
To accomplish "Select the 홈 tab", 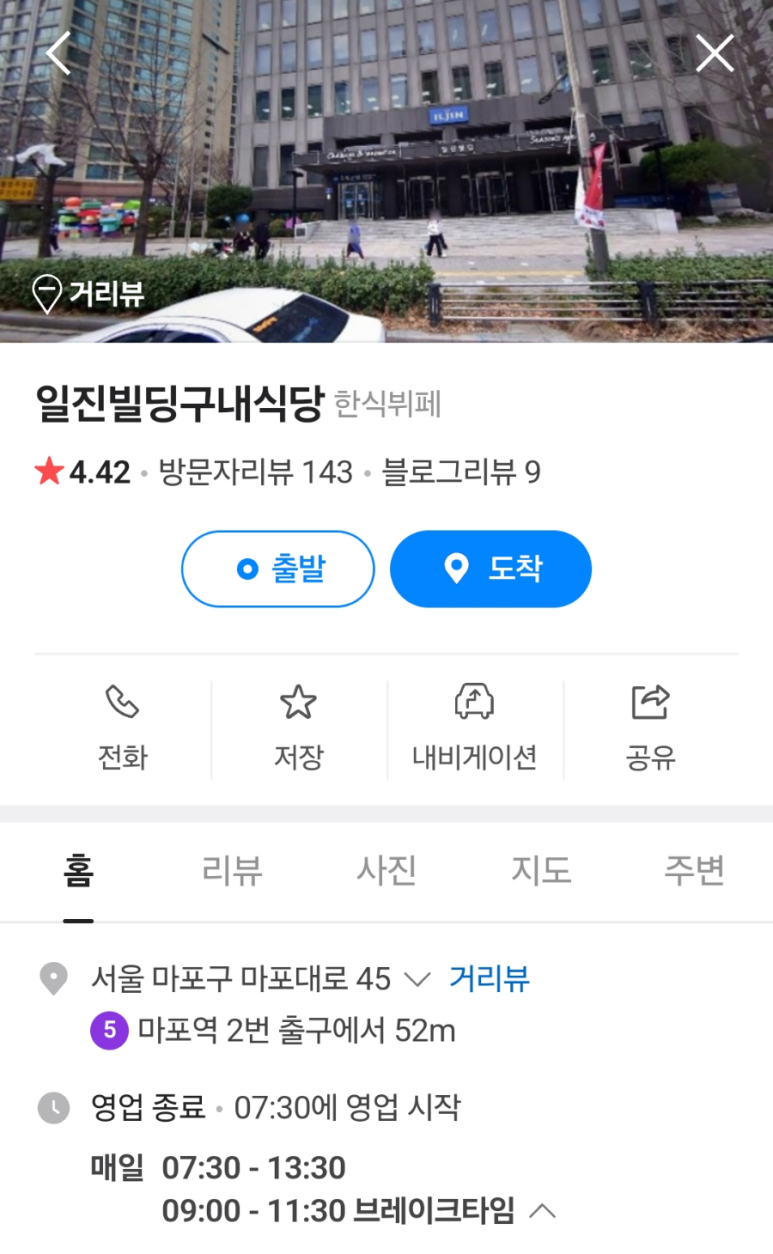I will 78,871.
